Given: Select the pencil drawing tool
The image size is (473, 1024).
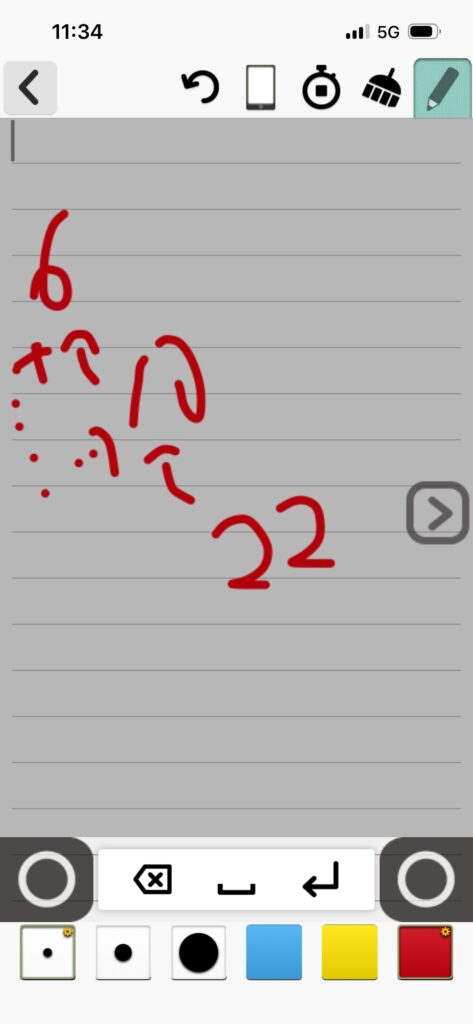Looking at the screenshot, I should (x=442, y=88).
